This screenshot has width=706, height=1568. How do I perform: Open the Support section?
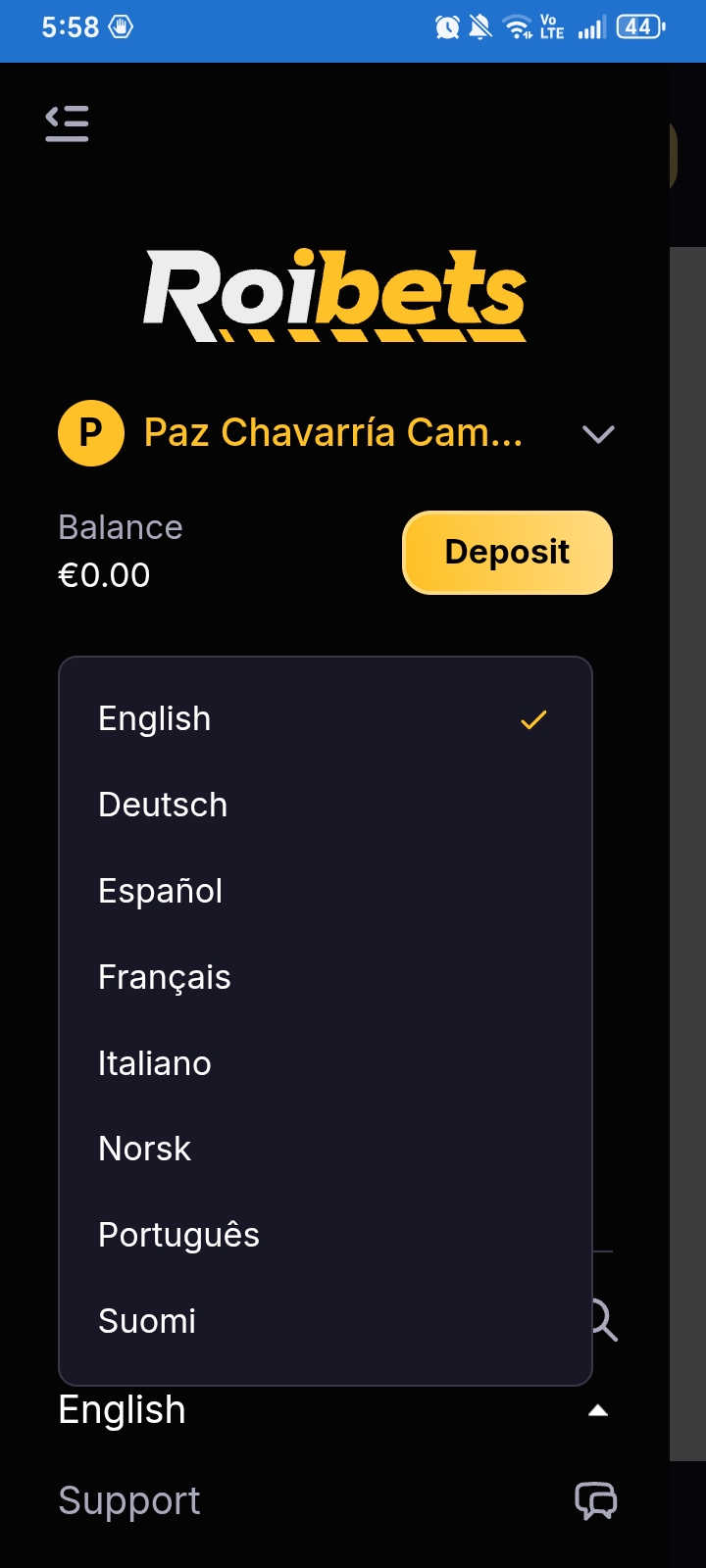pos(128,1499)
